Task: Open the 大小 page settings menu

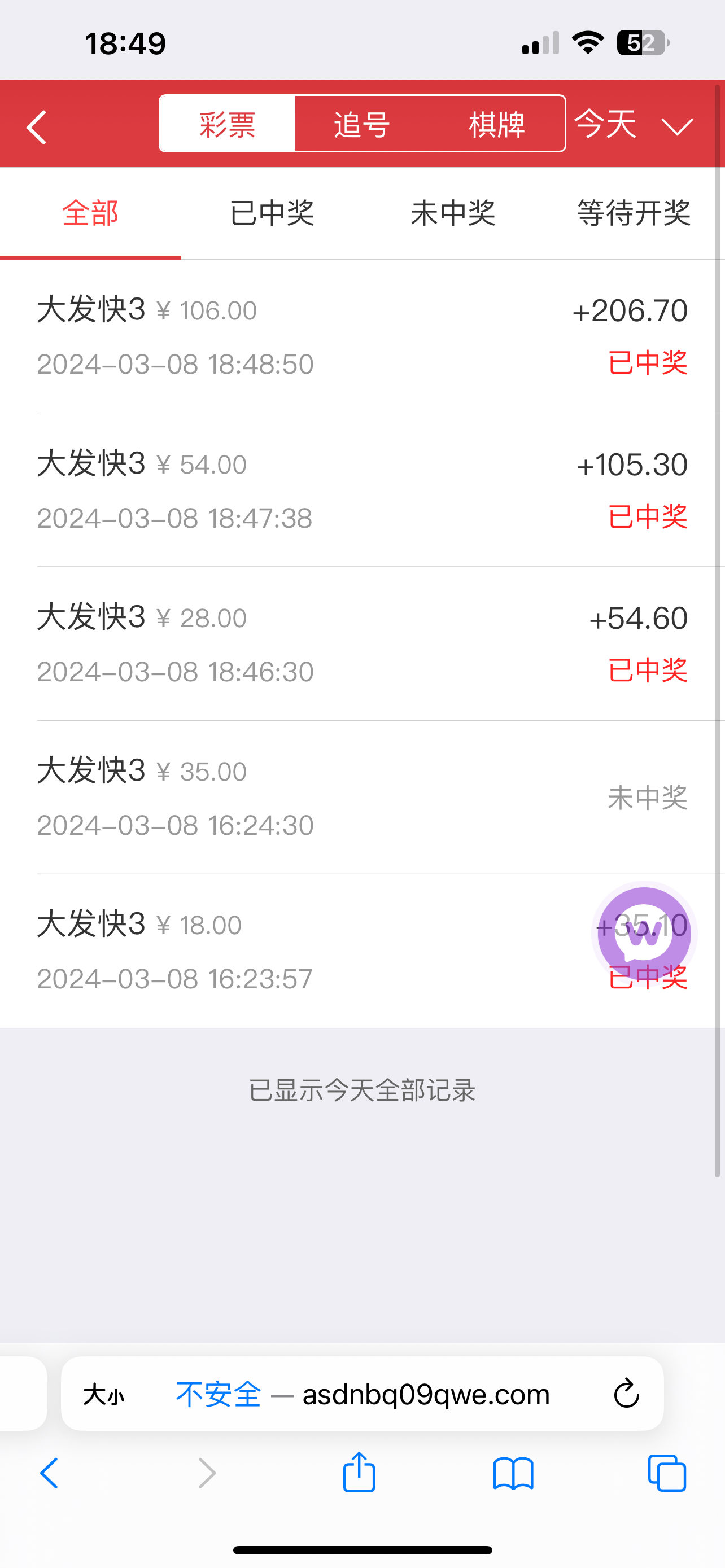Action: [103, 1394]
